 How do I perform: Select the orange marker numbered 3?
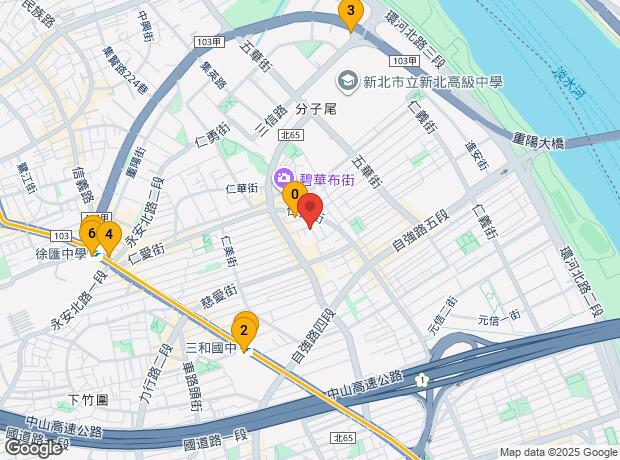click(x=350, y=13)
